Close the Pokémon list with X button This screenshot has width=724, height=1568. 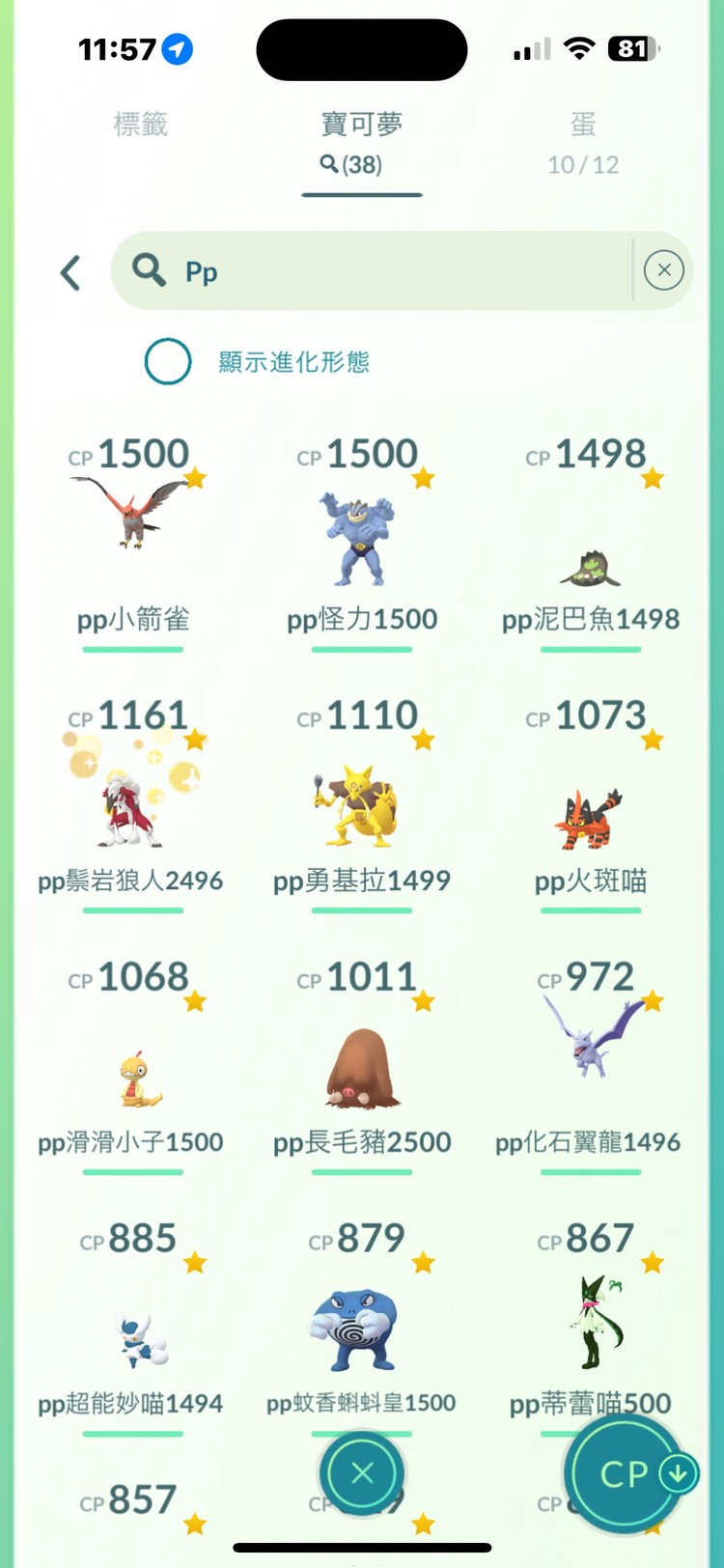coord(362,1472)
